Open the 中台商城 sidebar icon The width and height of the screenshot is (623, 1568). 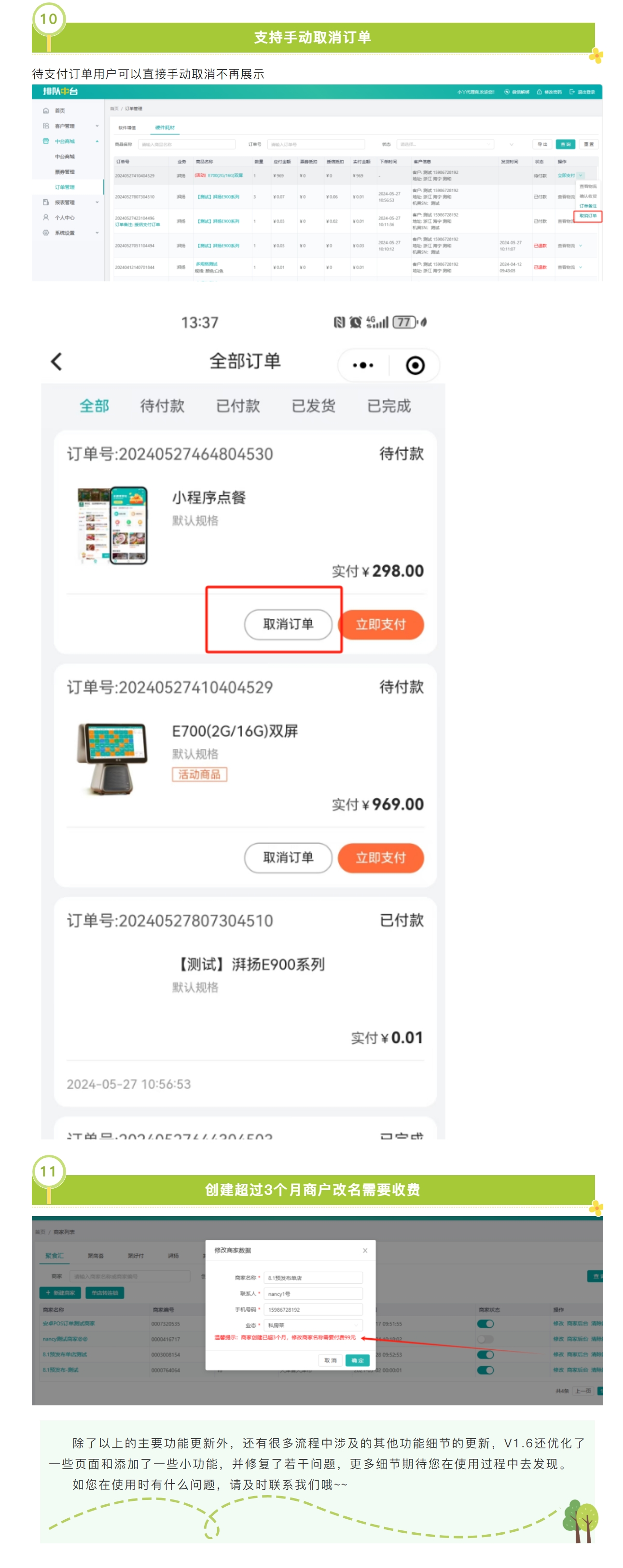(x=46, y=142)
